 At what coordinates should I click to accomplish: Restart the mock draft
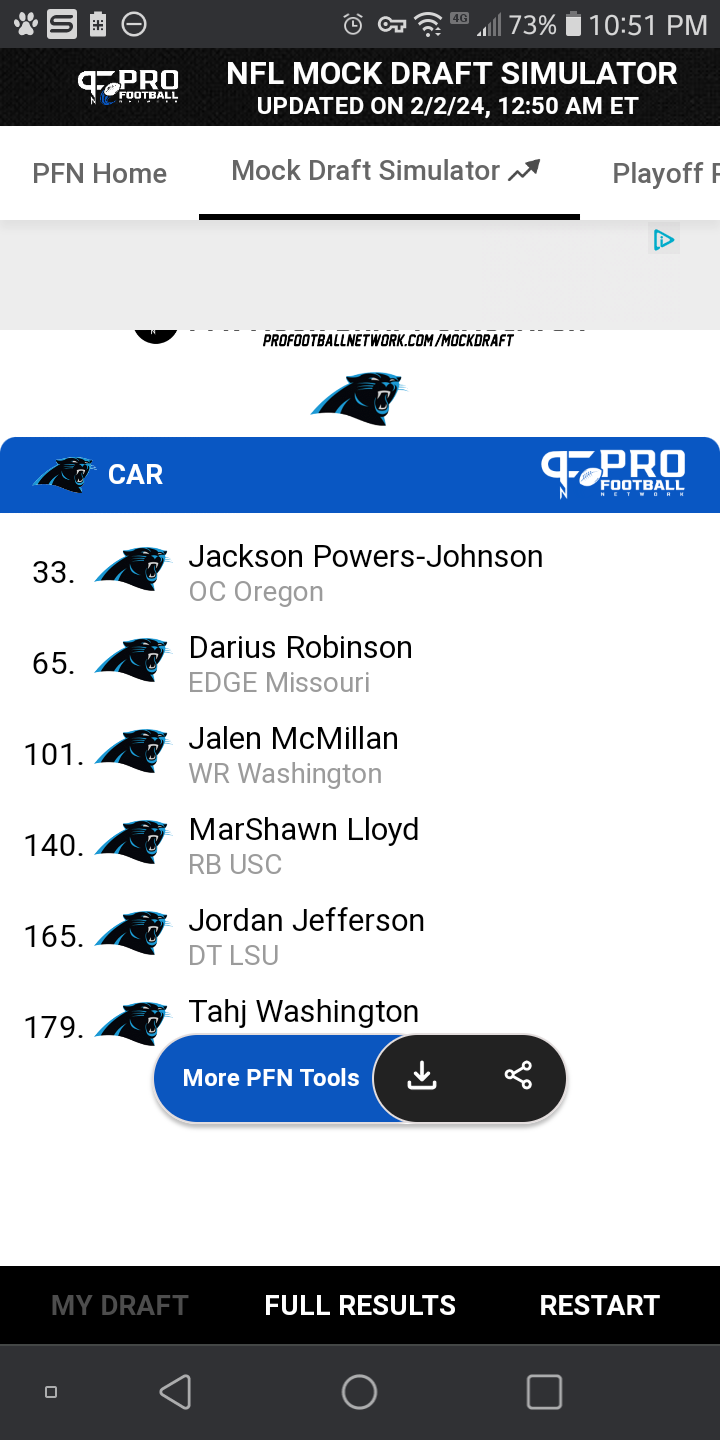(600, 1305)
